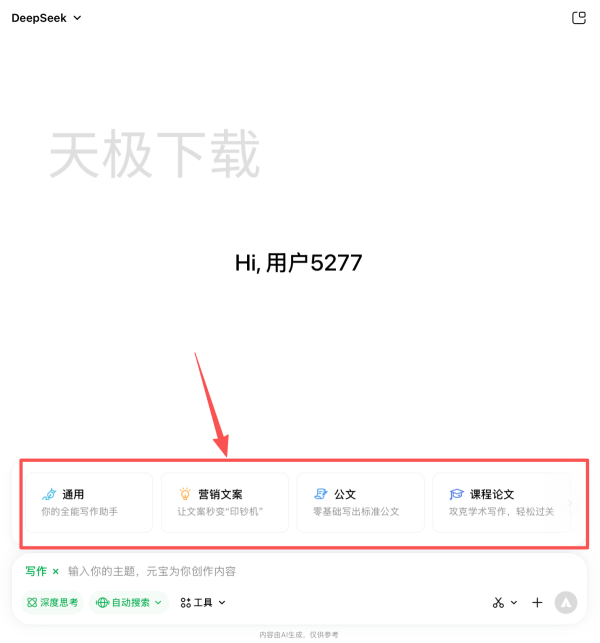Screen dimensions: 600x643
Task: Choose the 营销文案 card
Action: click(x=224, y=502)
